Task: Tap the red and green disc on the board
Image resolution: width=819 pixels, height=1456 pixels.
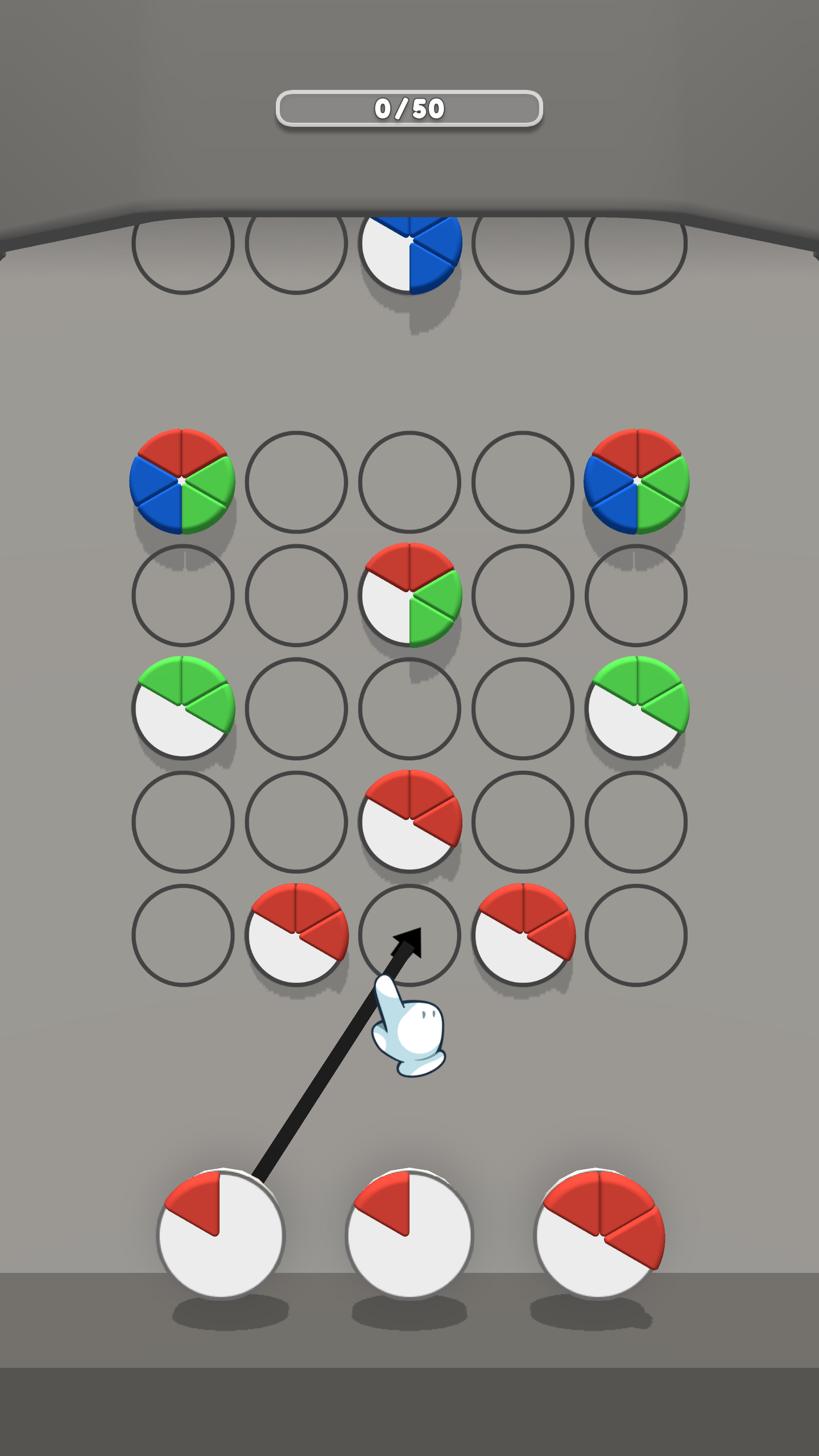Action: [410, 595]
